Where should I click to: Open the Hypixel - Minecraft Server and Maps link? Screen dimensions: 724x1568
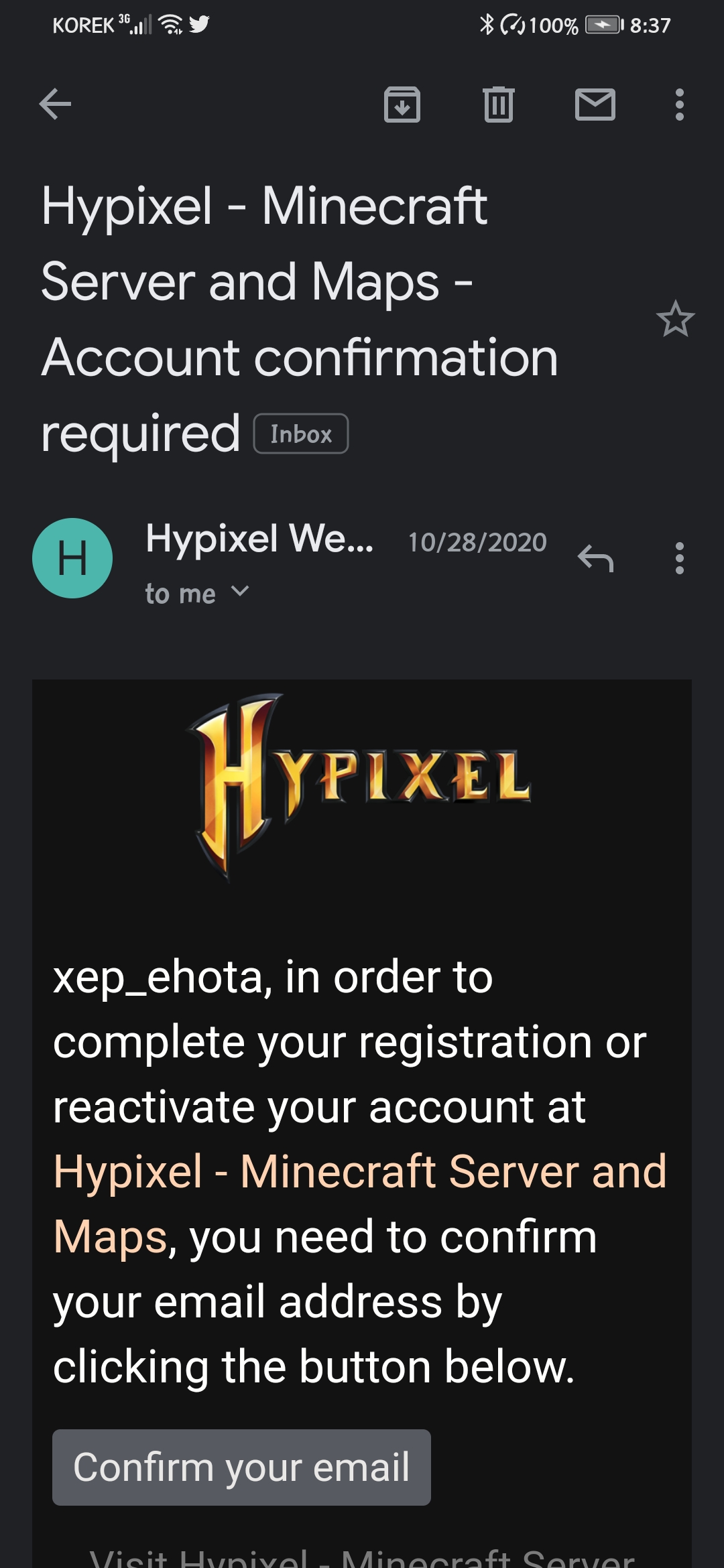coord(359,1172)
